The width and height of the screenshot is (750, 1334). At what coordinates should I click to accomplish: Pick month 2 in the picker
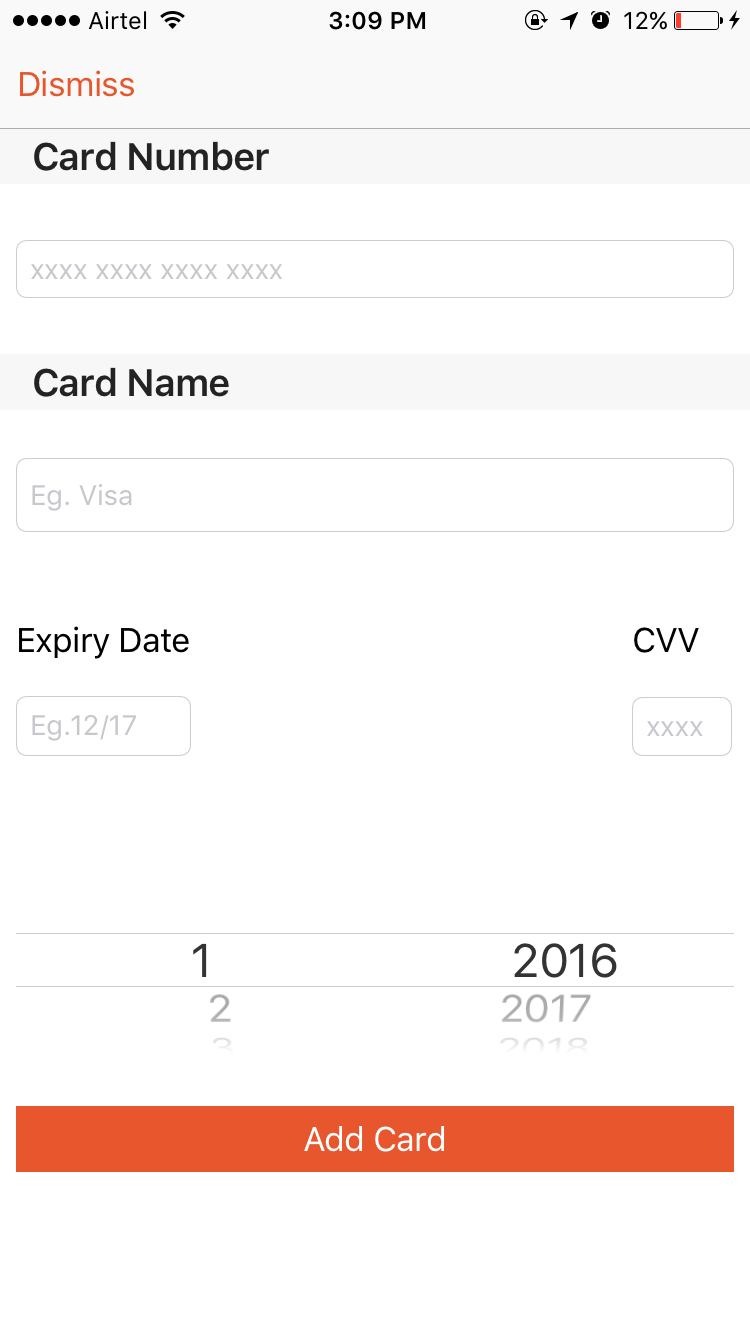point(220,1008)
